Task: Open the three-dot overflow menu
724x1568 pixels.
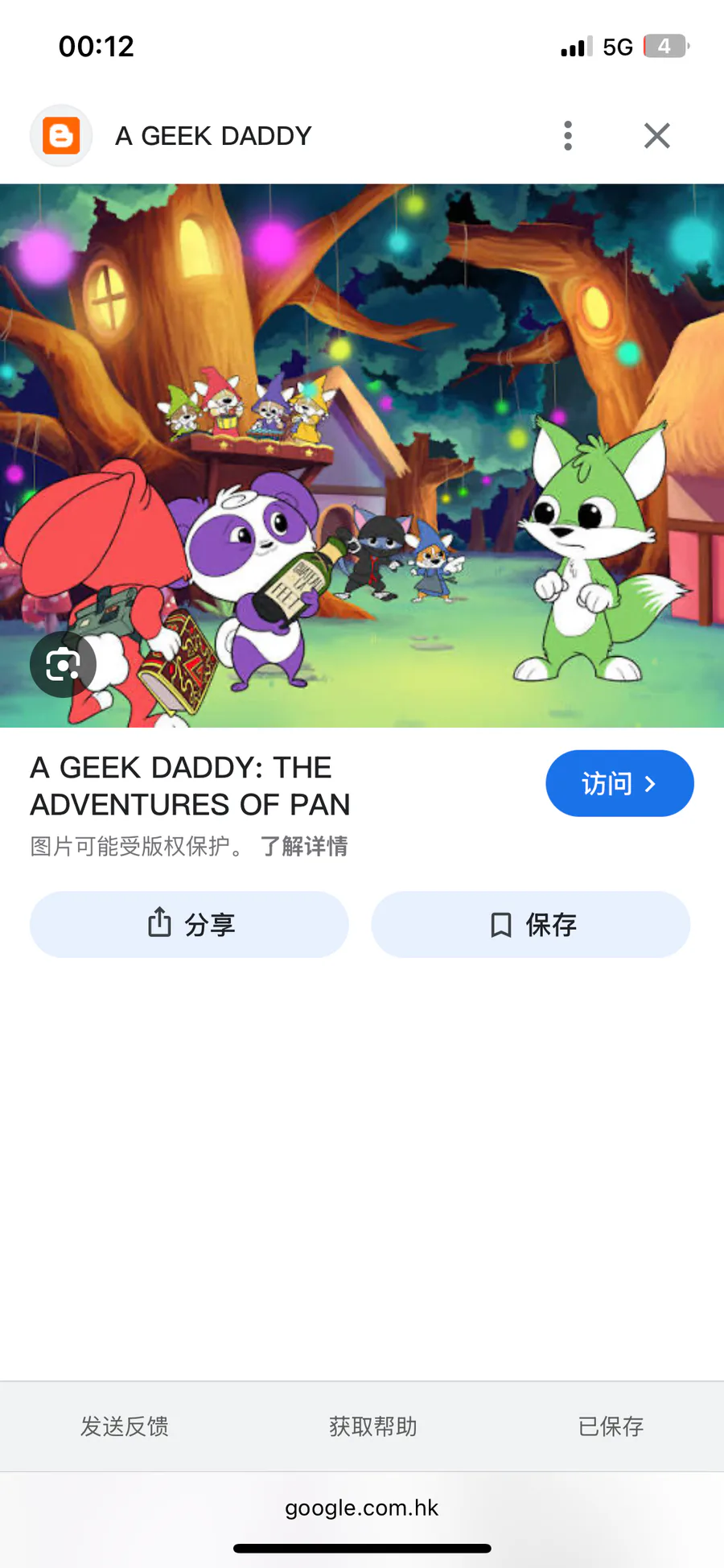Action: point(568,136)
